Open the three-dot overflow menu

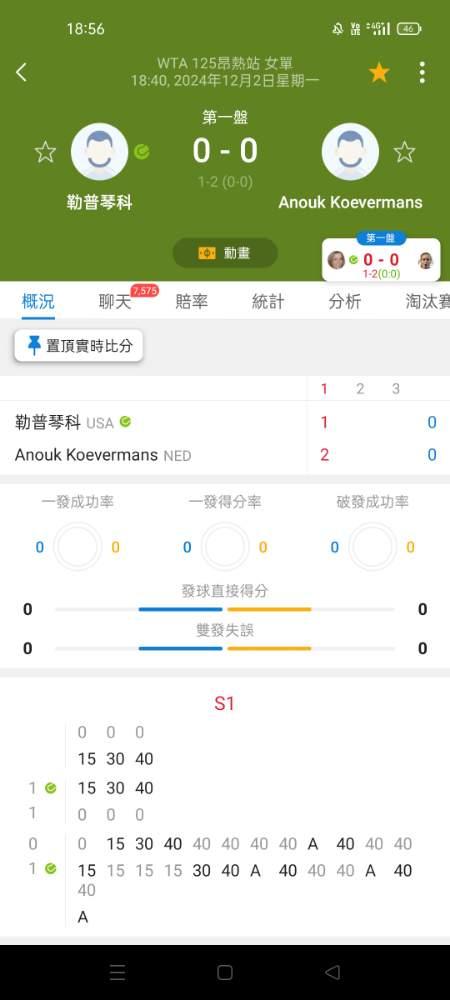[422, 73]
